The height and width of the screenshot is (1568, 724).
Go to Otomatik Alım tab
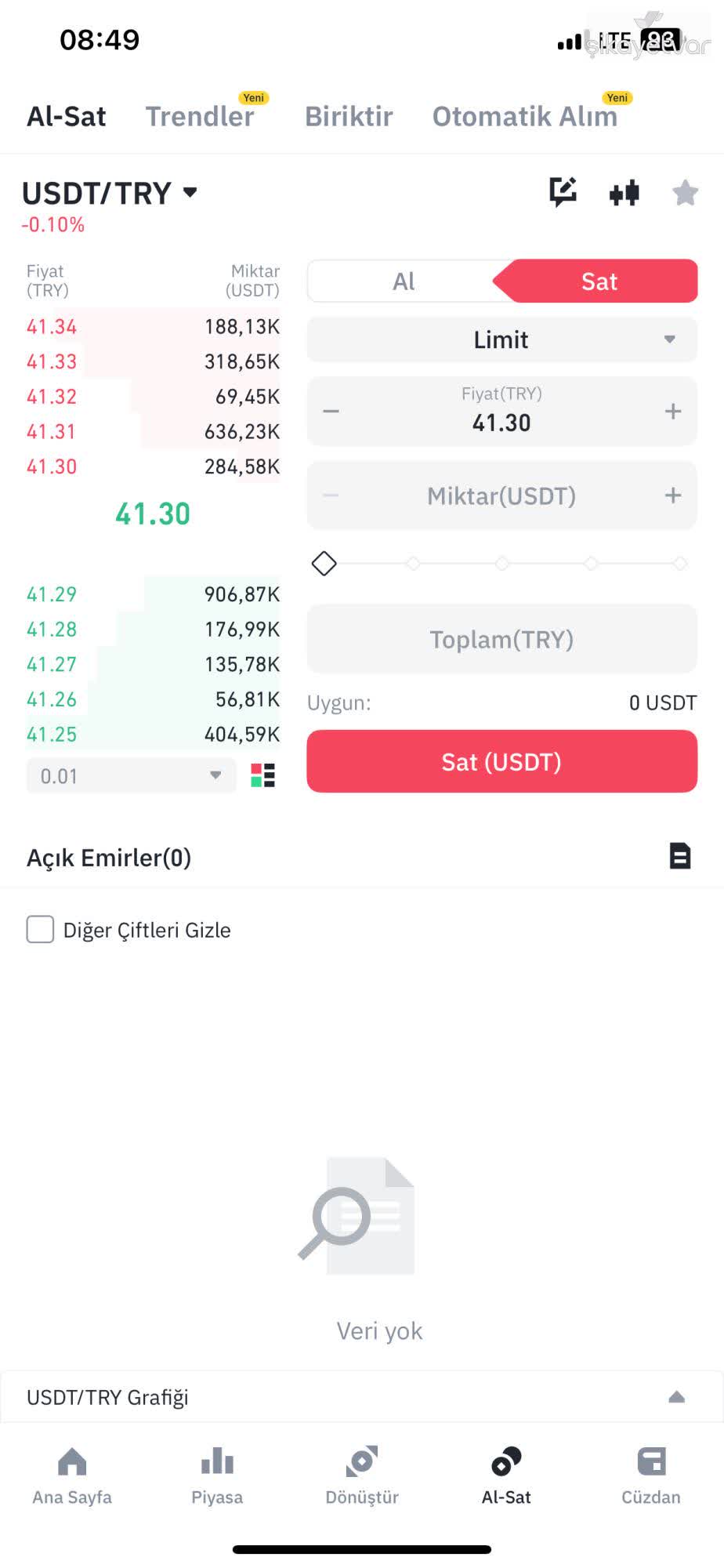525,116
